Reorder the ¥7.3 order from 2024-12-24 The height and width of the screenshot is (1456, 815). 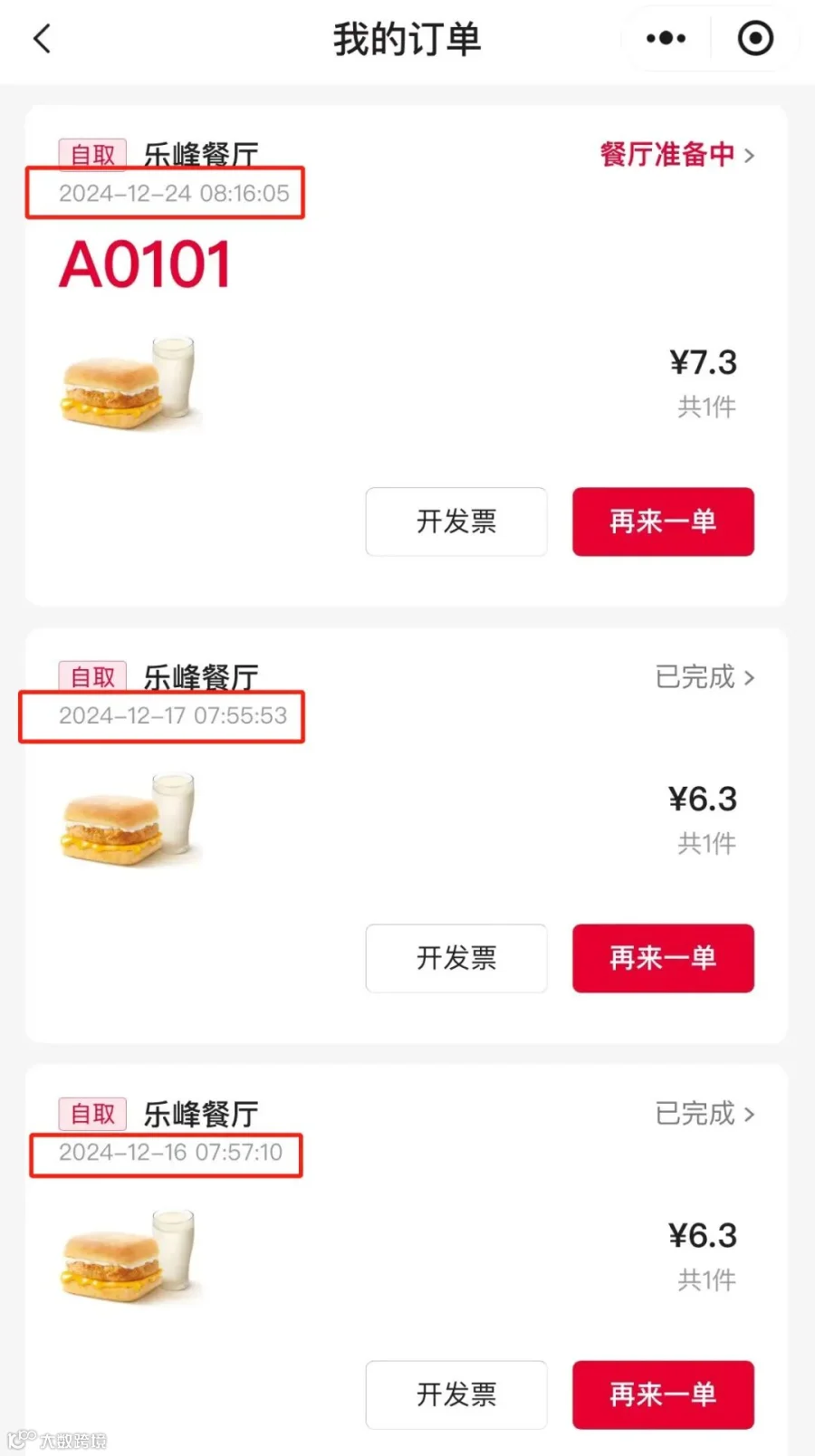click(663, 522)
